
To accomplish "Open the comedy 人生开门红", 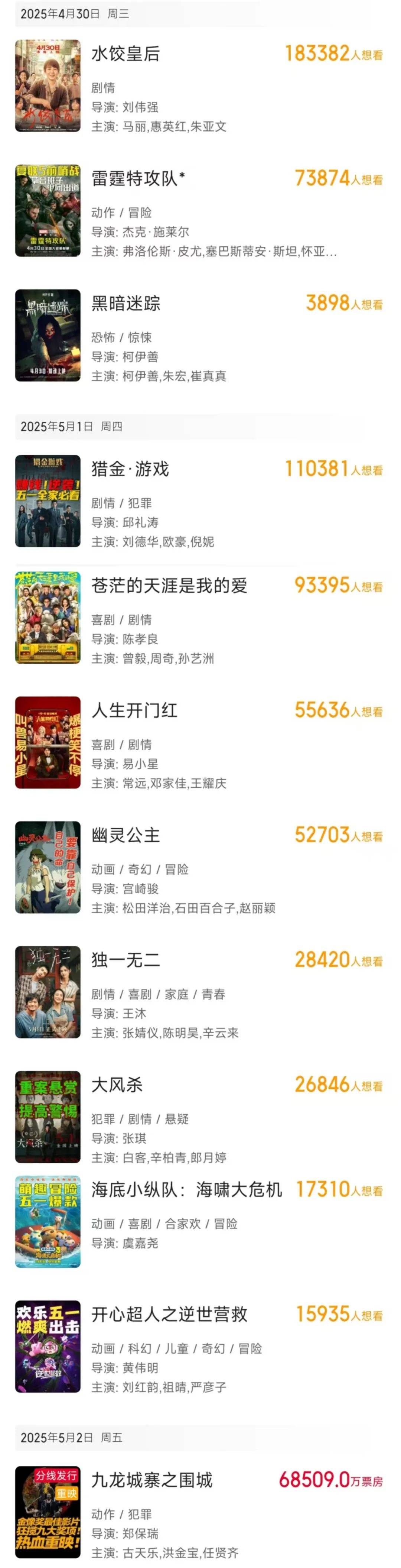I will [x=134, y=711].
